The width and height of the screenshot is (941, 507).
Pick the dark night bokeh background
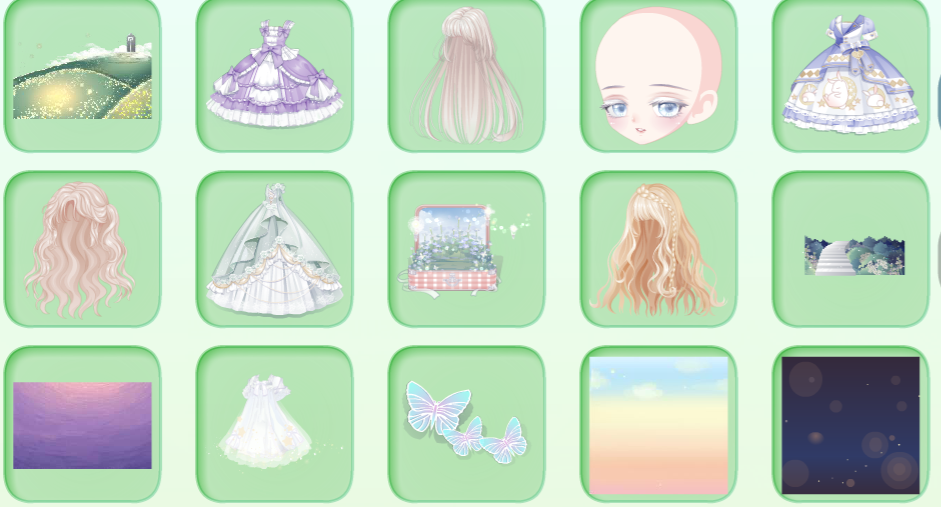pos(850,424)
